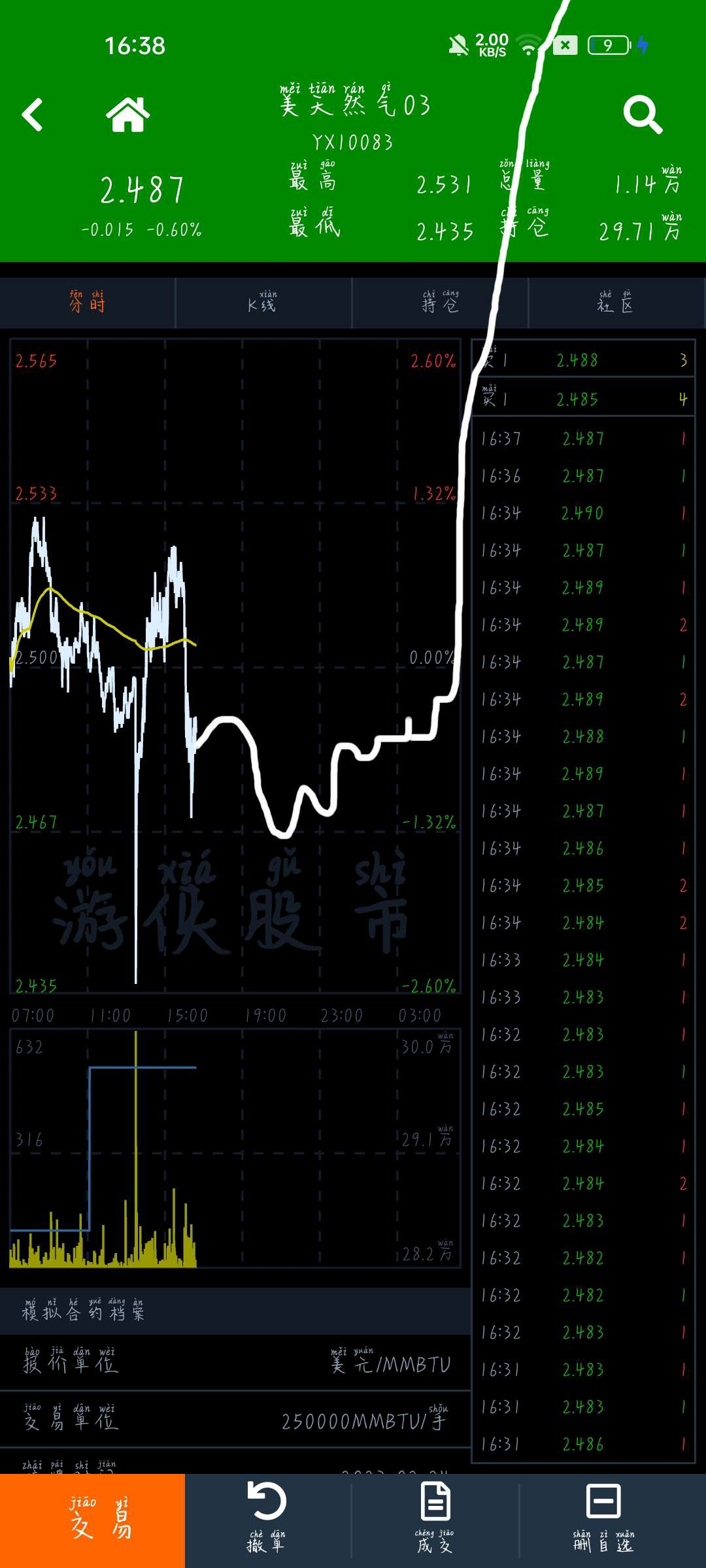
Task: Tap the orange 交易 button
Action: click(92, 1520)
